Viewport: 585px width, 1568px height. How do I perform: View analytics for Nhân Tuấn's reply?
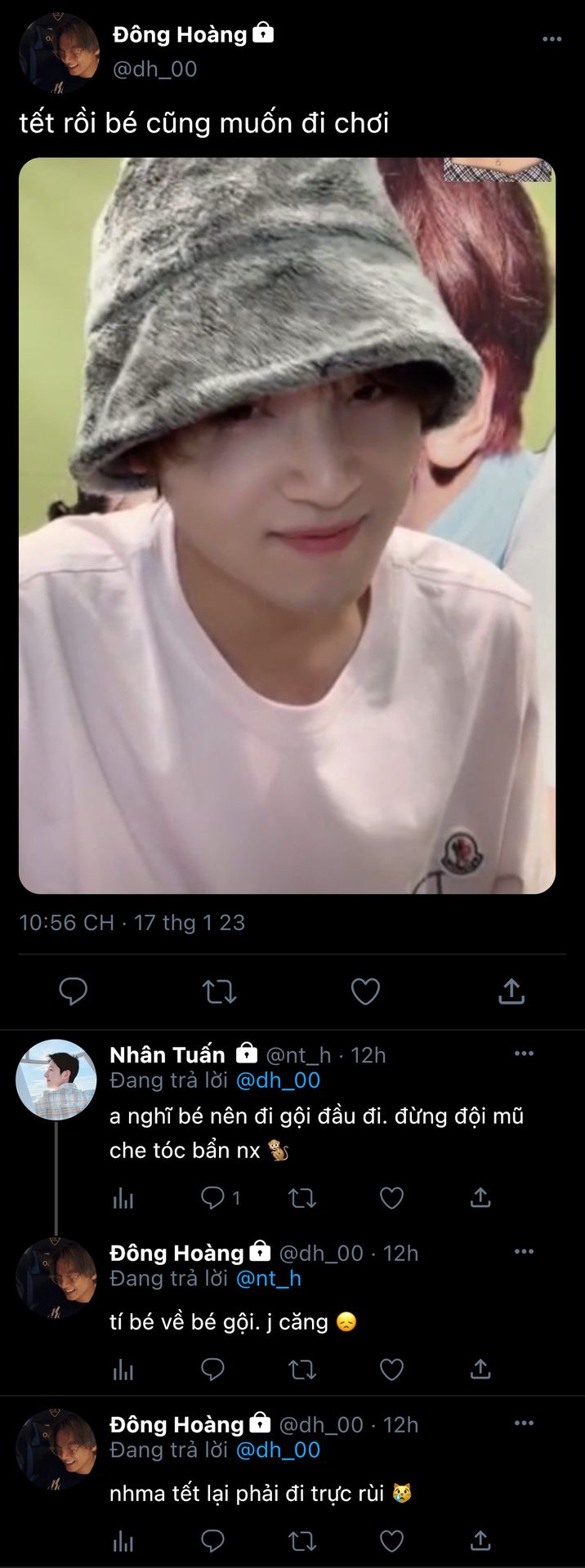[123, 1198]
